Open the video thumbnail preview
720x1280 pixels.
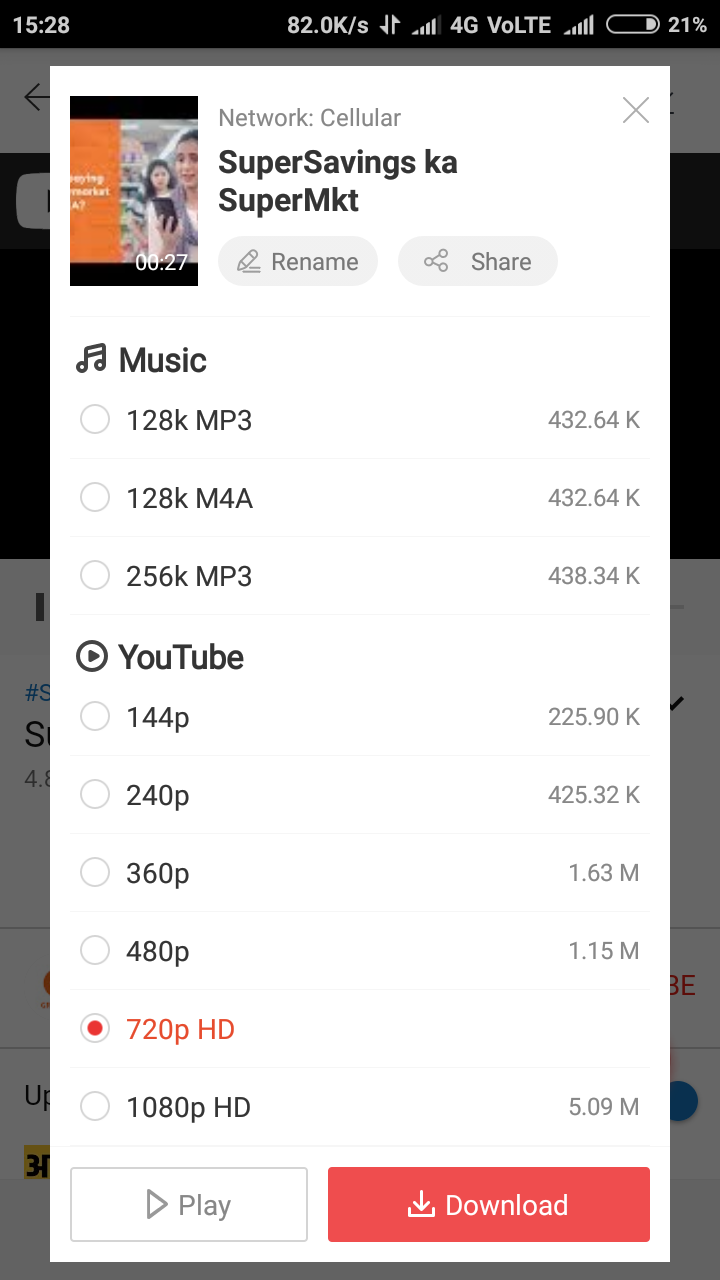point(134,191)
